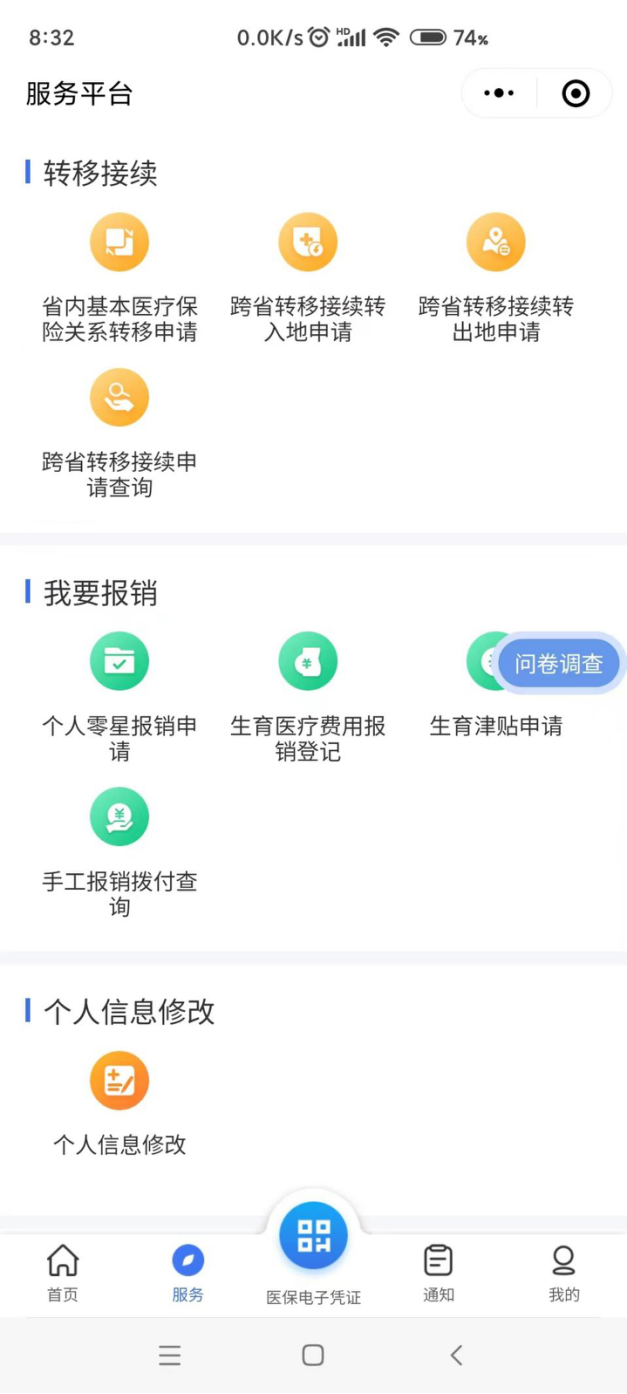Open 跨省转移接续转出地申请
This screenshot has height=1394, width=627.
[496, 243]
